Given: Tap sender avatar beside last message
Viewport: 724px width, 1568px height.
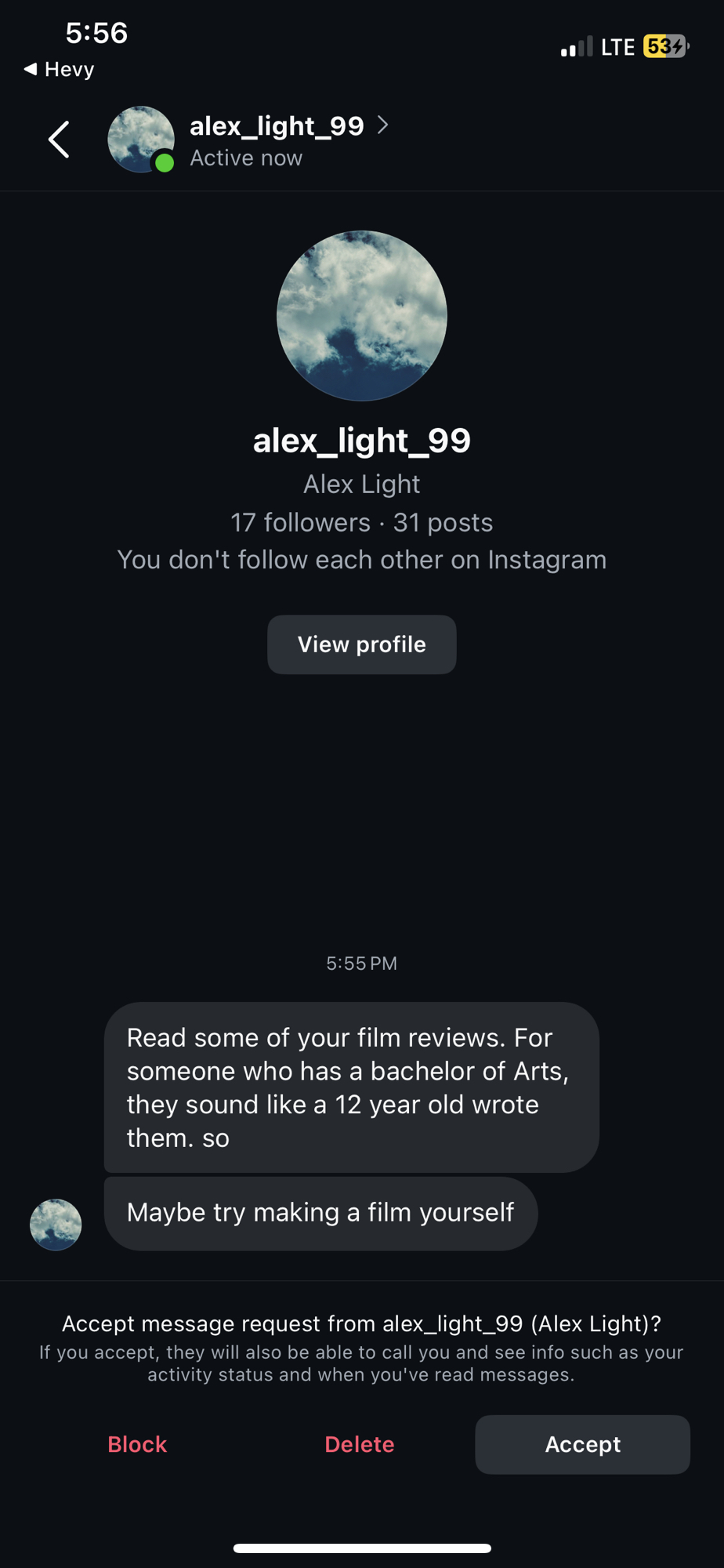Looking at the screenshot, I should (56, 1225).
